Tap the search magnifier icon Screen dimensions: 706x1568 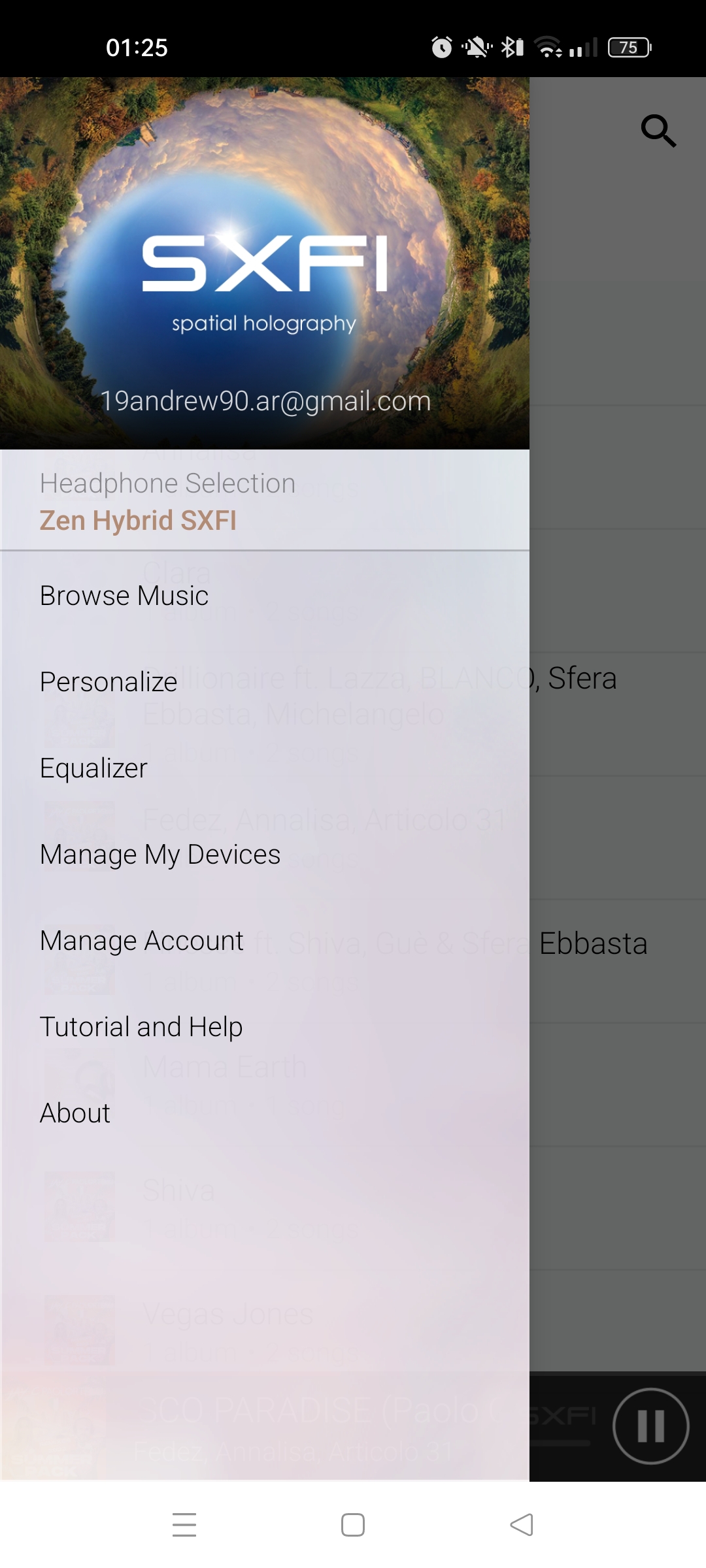tap(658, 131)
